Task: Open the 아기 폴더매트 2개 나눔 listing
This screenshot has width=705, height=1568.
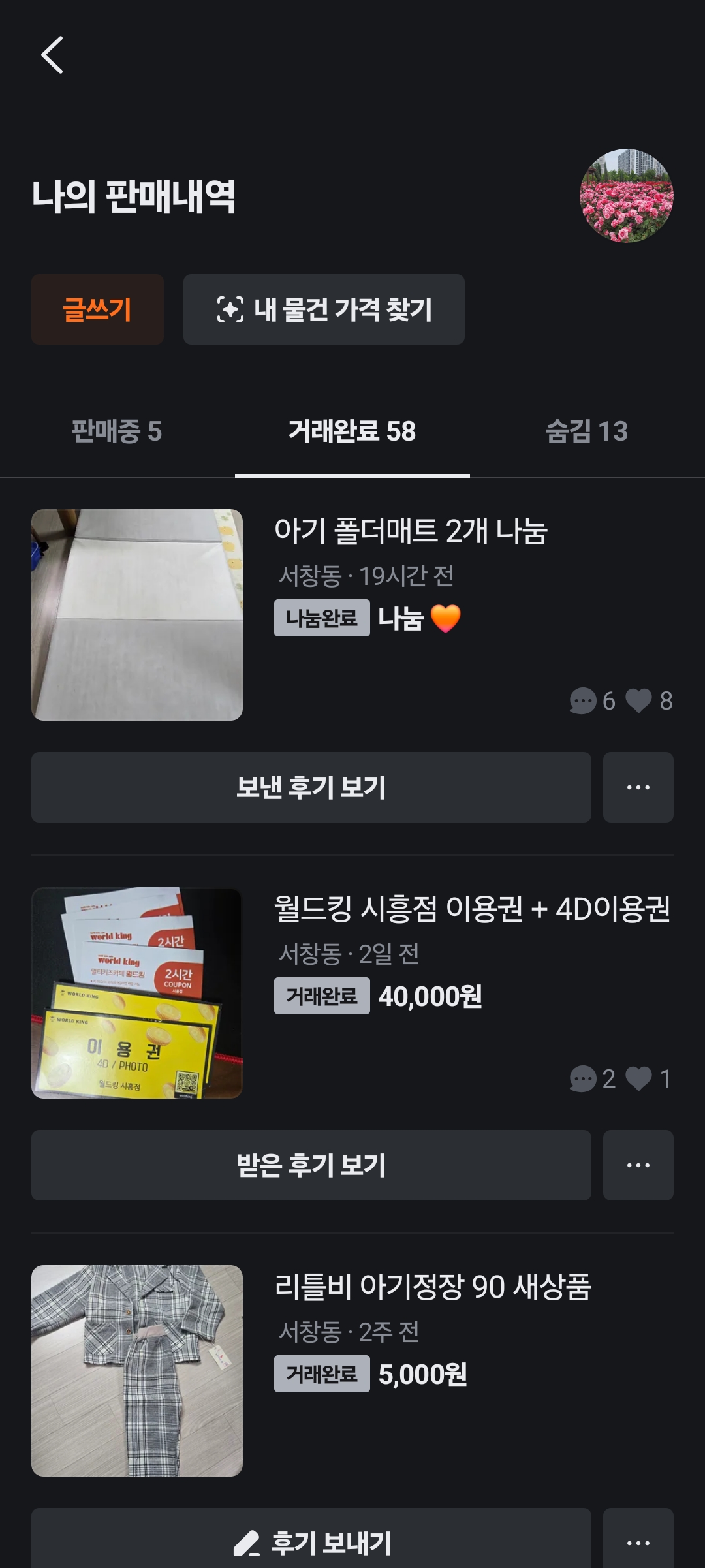Action: click(410, 531)
